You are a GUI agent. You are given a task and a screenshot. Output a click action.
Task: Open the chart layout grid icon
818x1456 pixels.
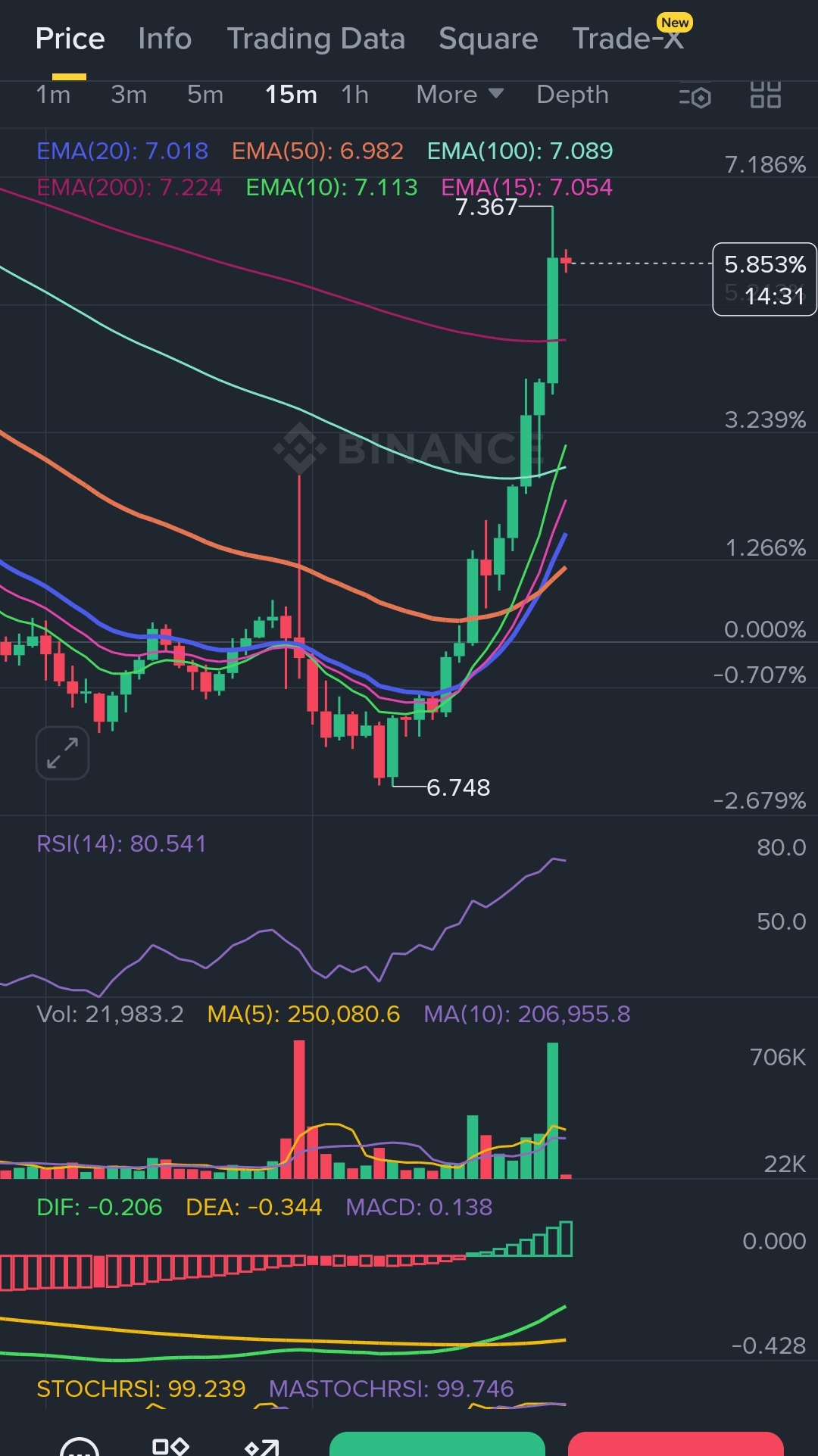765,95
